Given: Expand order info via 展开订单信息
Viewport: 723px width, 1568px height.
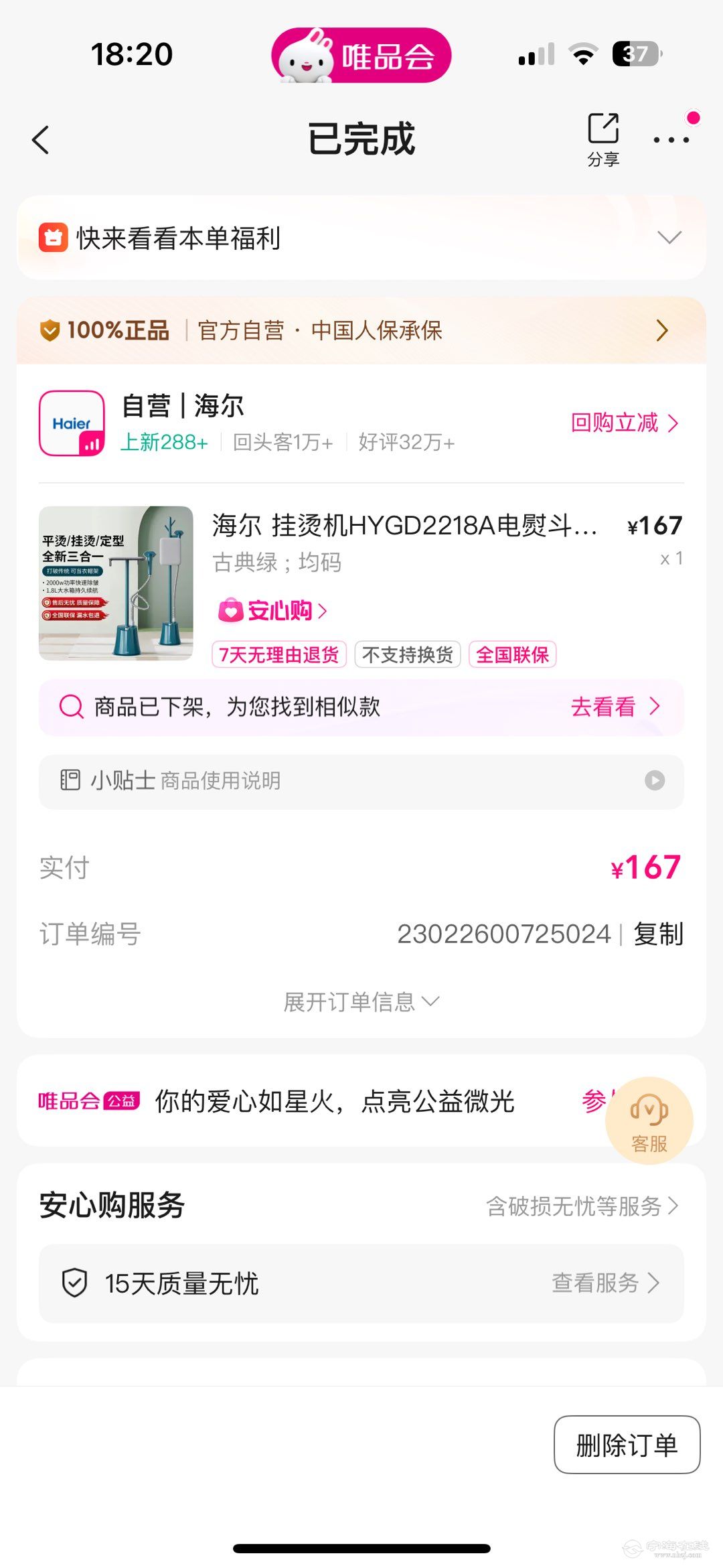Looking at the screenshot, I should [x=361, y=1002].
